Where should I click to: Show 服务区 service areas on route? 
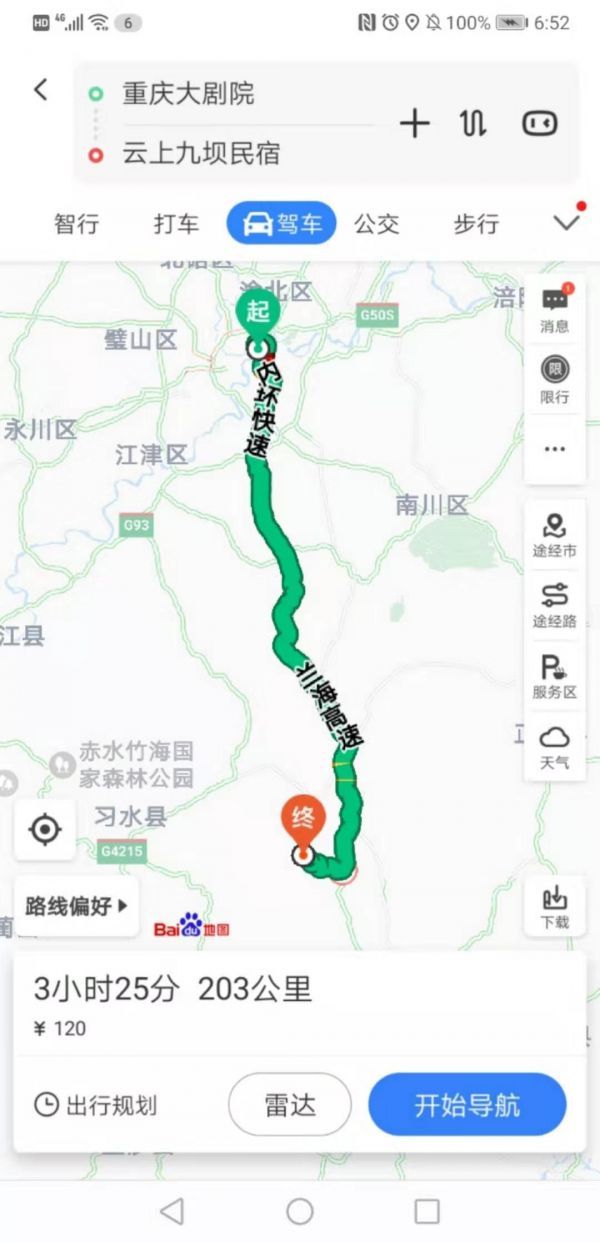pyautogui.click(x=555, y=676)
